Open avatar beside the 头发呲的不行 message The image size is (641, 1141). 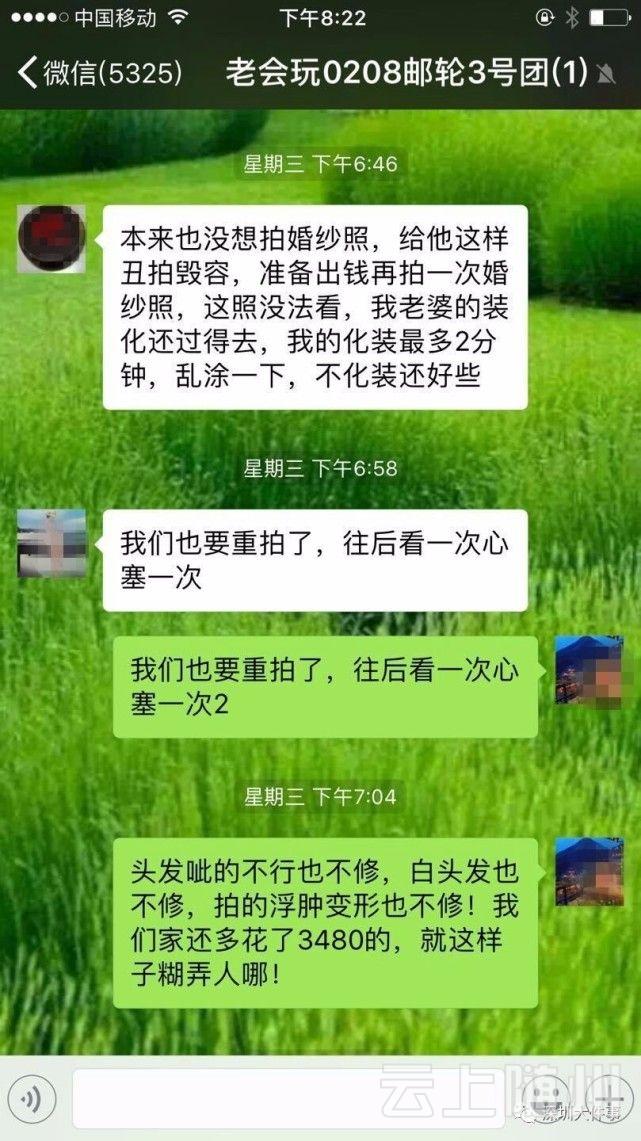point(589,872)
